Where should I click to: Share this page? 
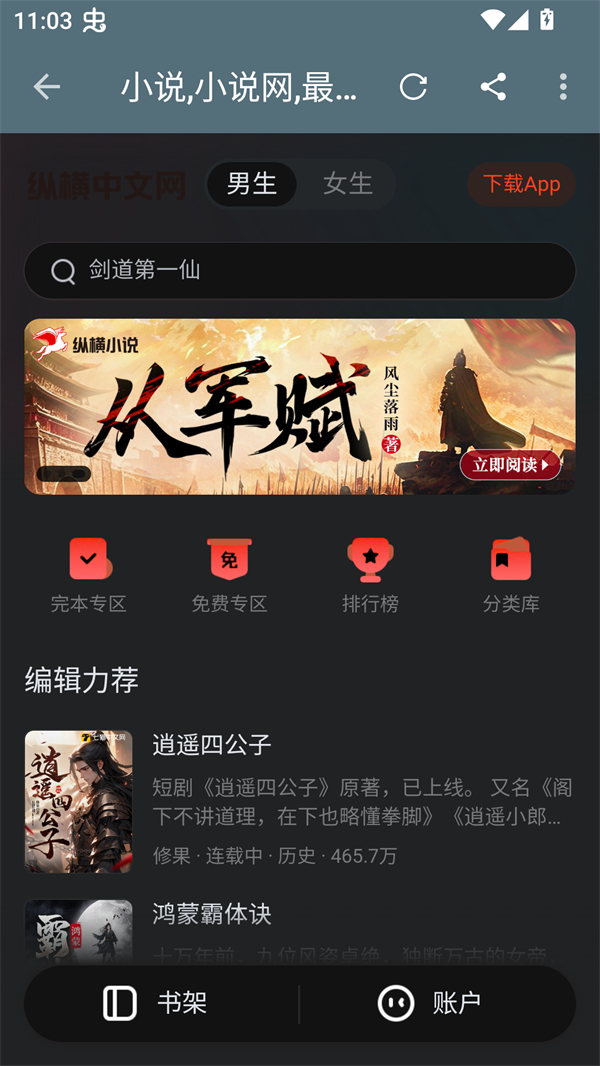pyautogui.click(x=493, y=87)
